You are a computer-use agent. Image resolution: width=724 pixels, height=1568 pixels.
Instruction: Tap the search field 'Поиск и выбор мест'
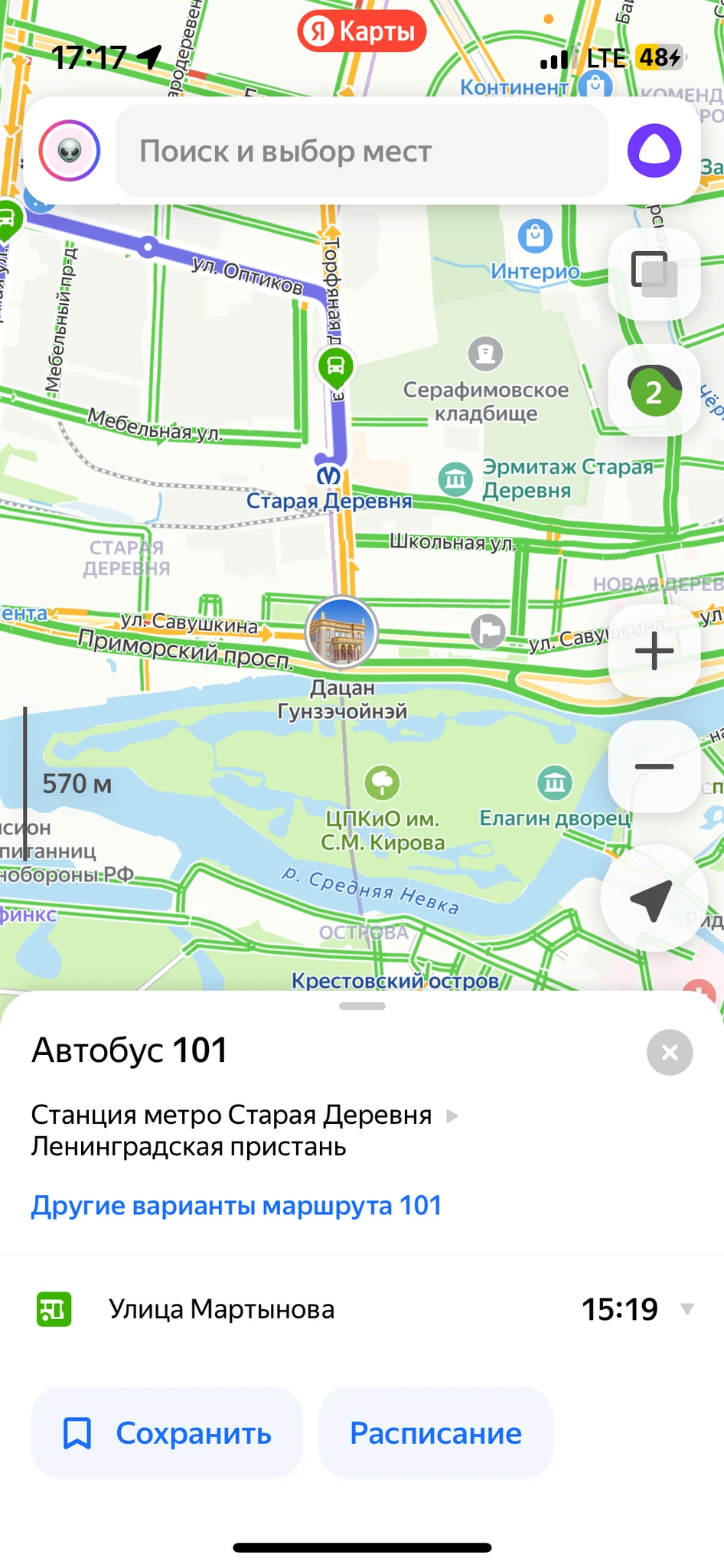pos(361,152)
